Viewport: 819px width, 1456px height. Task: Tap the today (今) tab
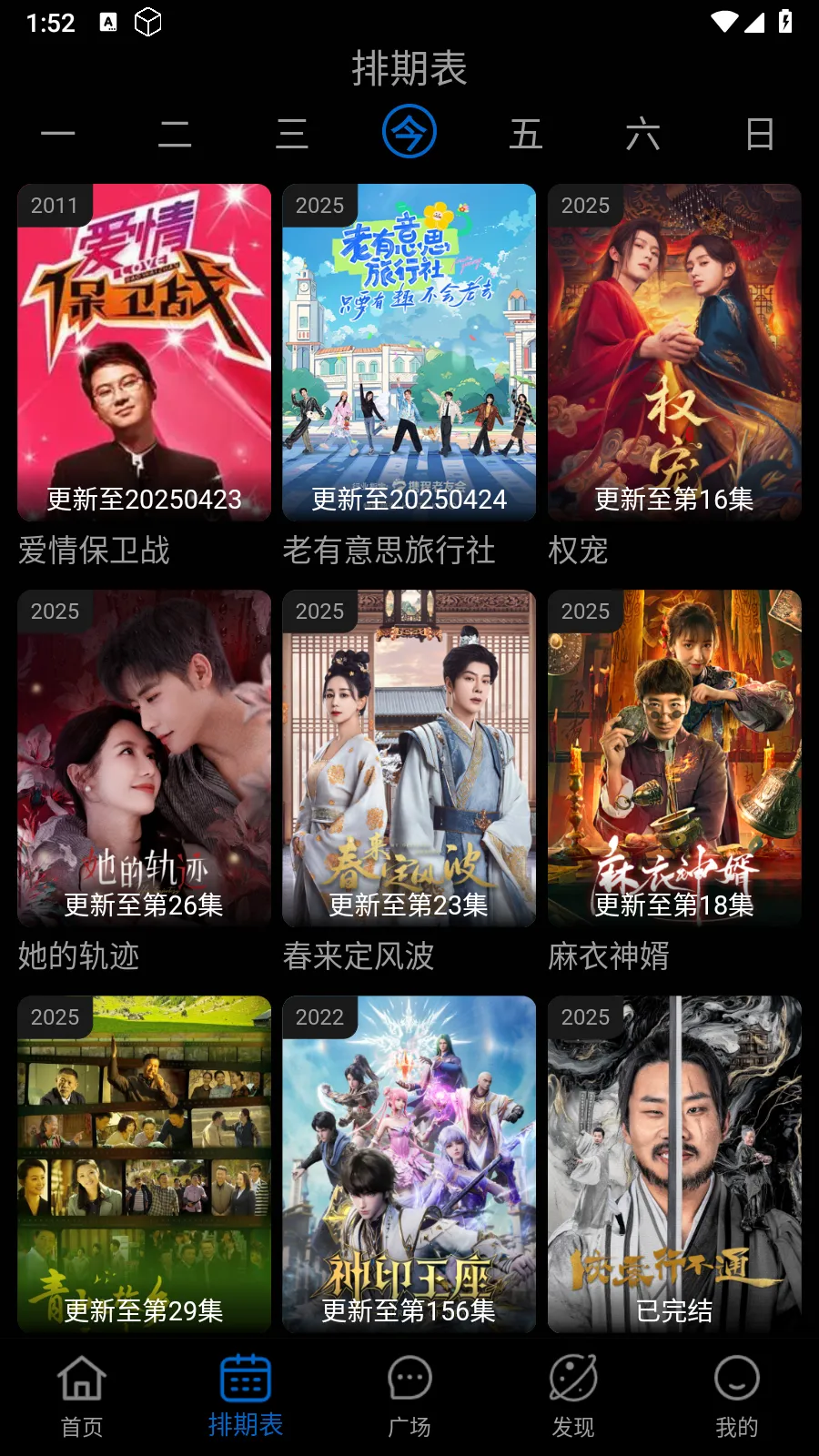click(x=409, y=133)
